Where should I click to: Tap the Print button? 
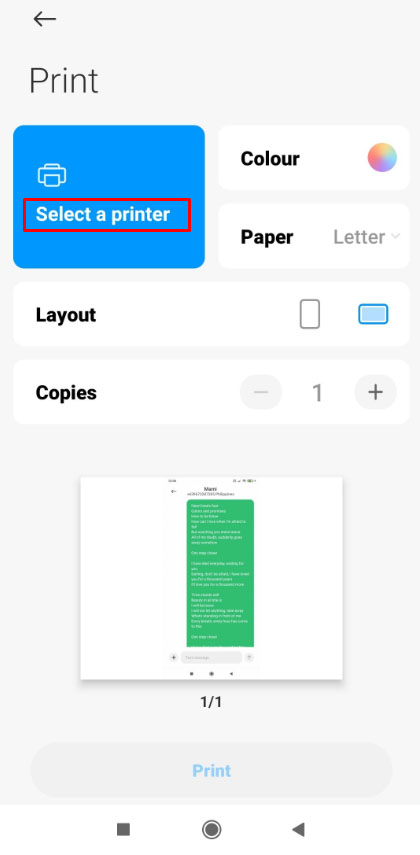pyautogui.click(x=212, y=770)
